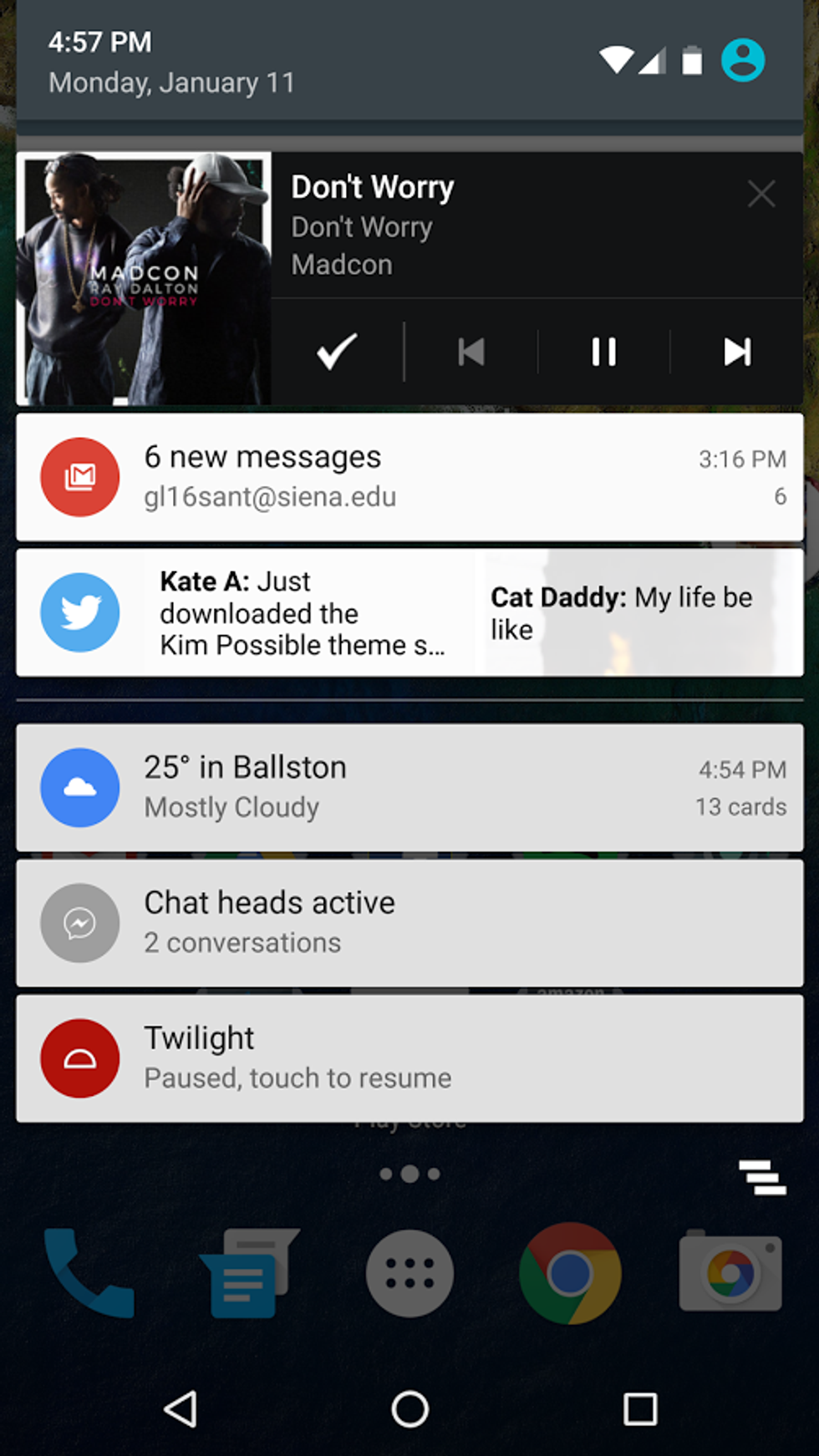This screenshot has width=819, height=1456.
Task: Dismiss the Don't Worry music notification
Action: click(x=760, y=194)
